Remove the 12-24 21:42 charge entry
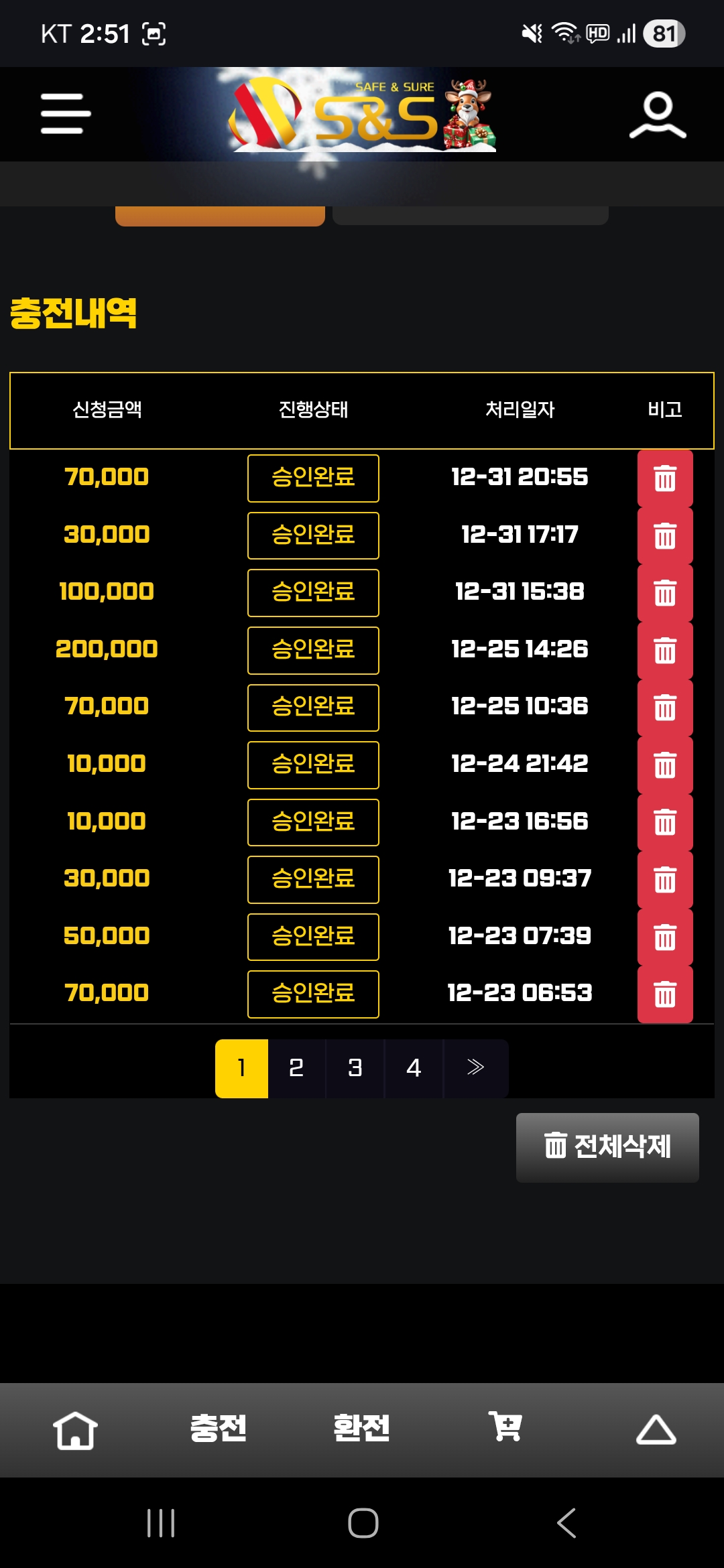 pos(664,765)
